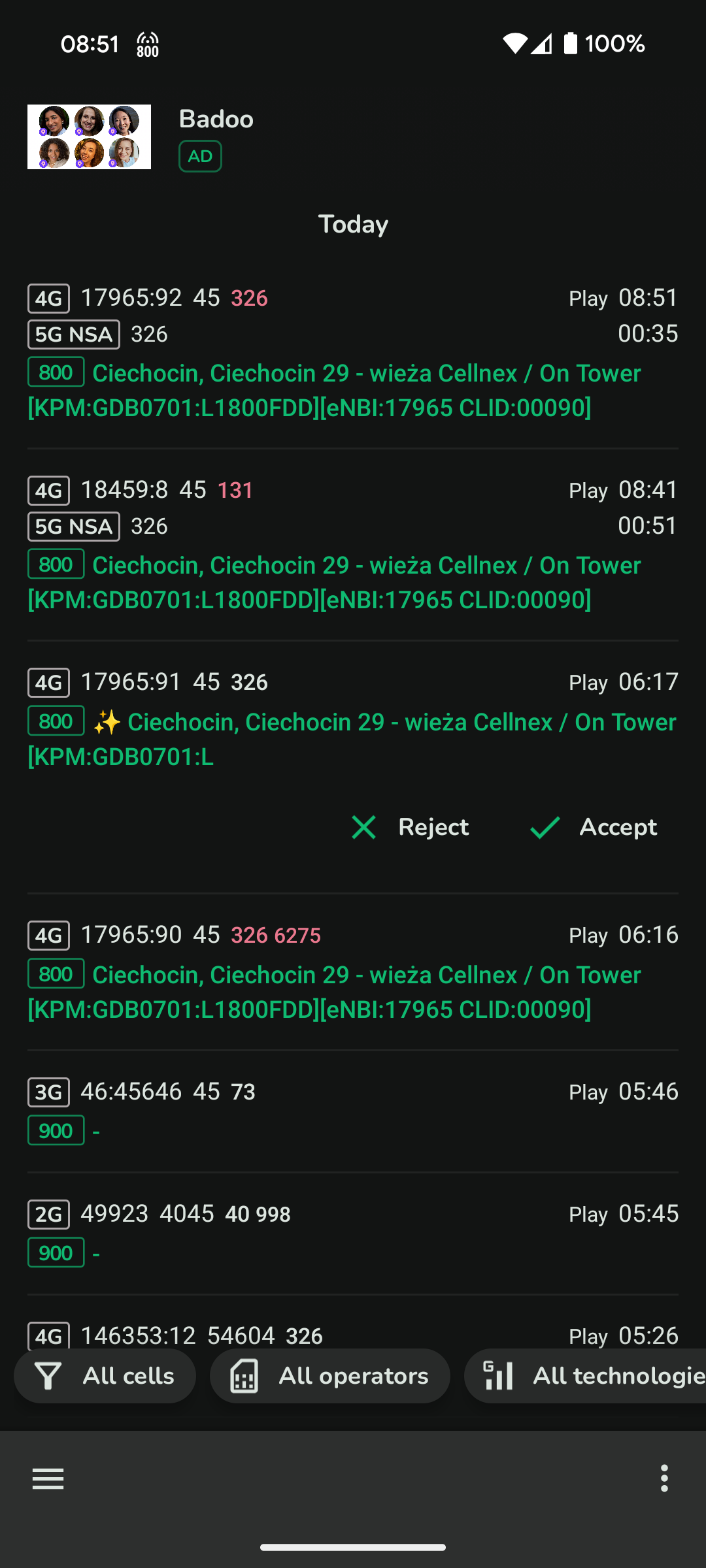Play the 08:51 log entry

pos(587,298)
